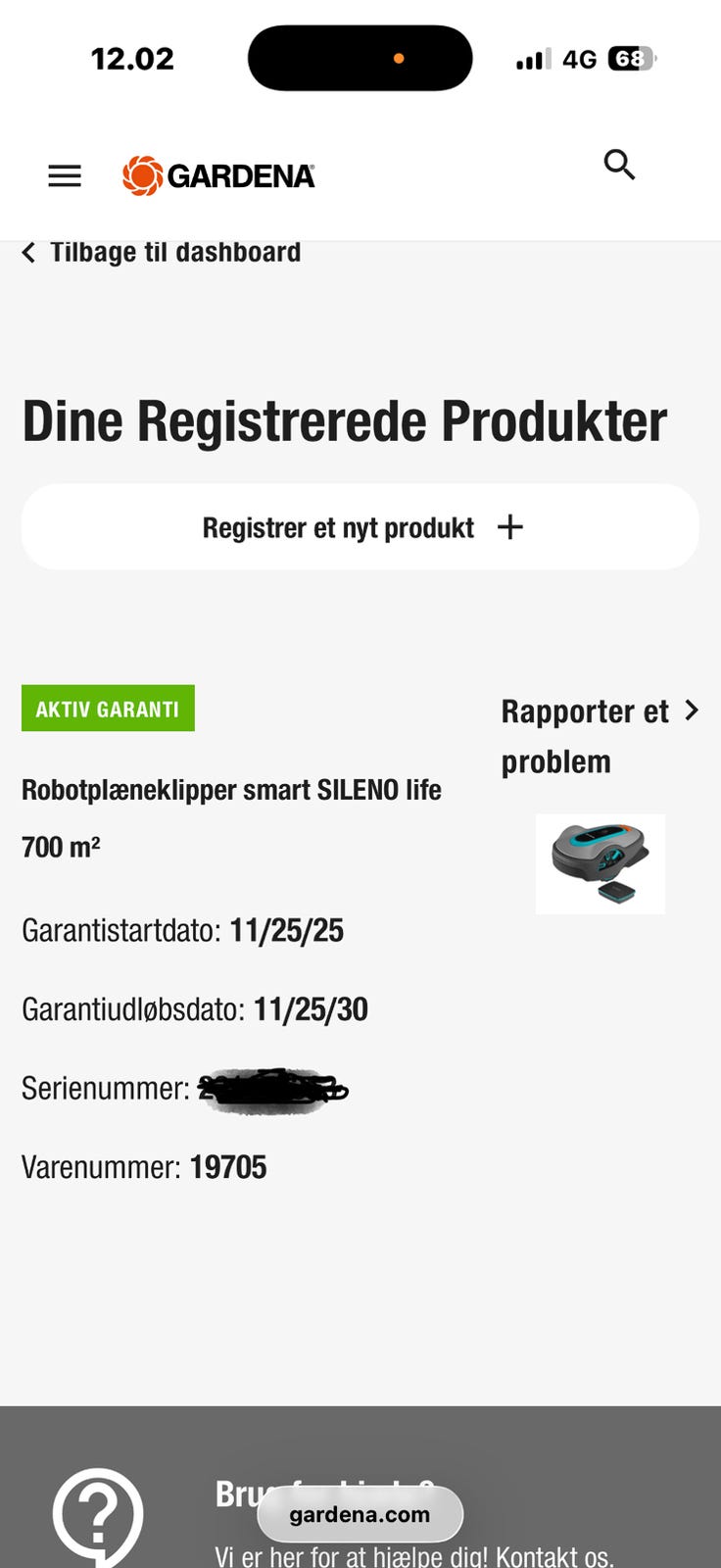Tap the SILENO mower product image
The height and width of the screenshot is (1568, 721).
pos(601,863)
